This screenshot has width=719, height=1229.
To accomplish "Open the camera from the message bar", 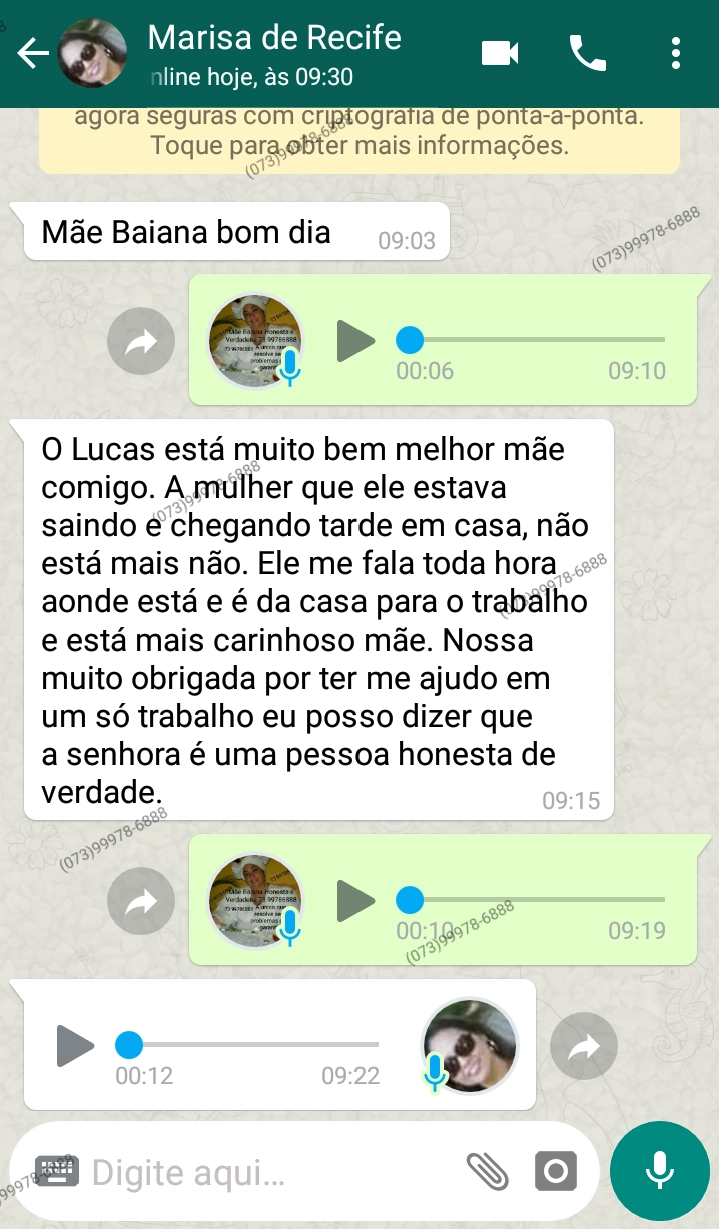I will pyautogui.click(x=555, y=1171).
